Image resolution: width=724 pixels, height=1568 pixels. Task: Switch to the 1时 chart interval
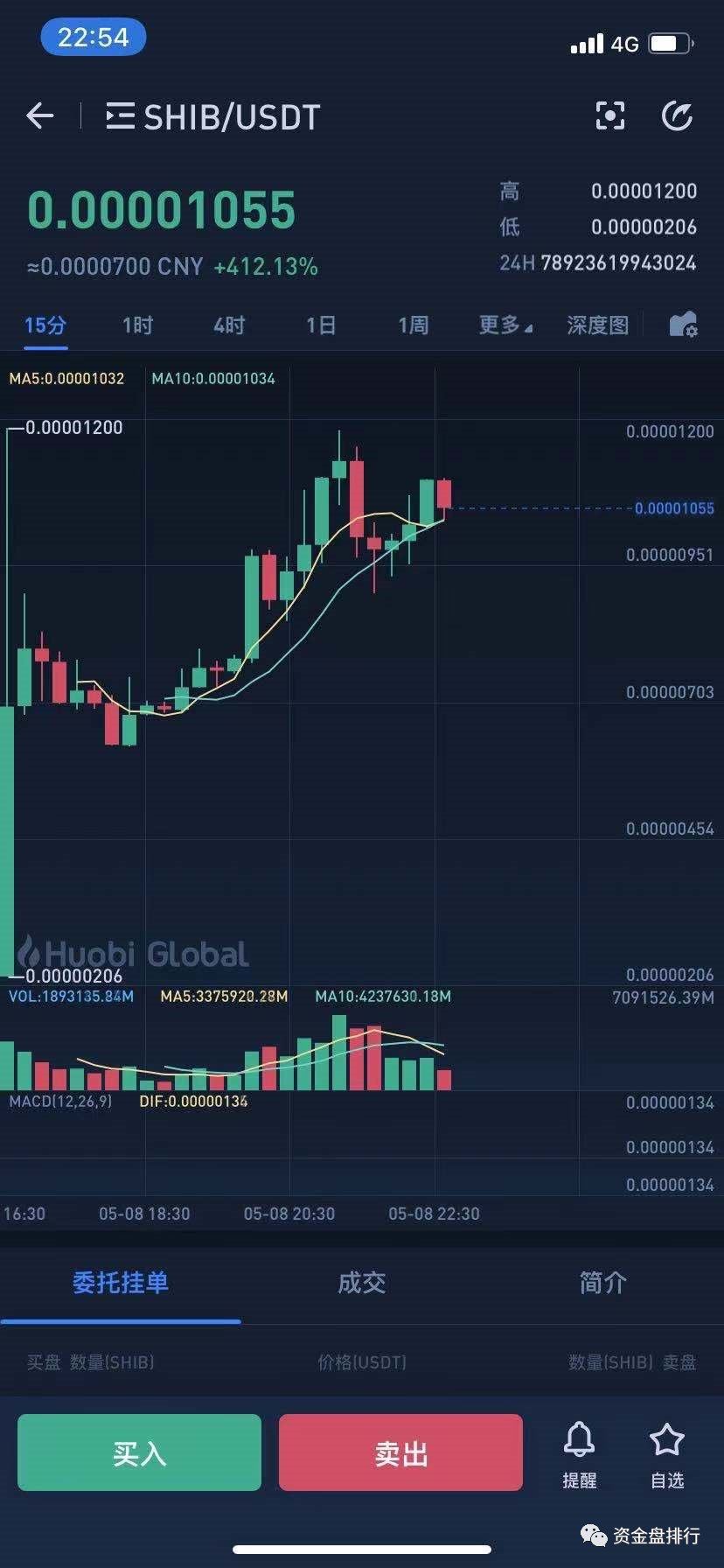coord(137,325)
